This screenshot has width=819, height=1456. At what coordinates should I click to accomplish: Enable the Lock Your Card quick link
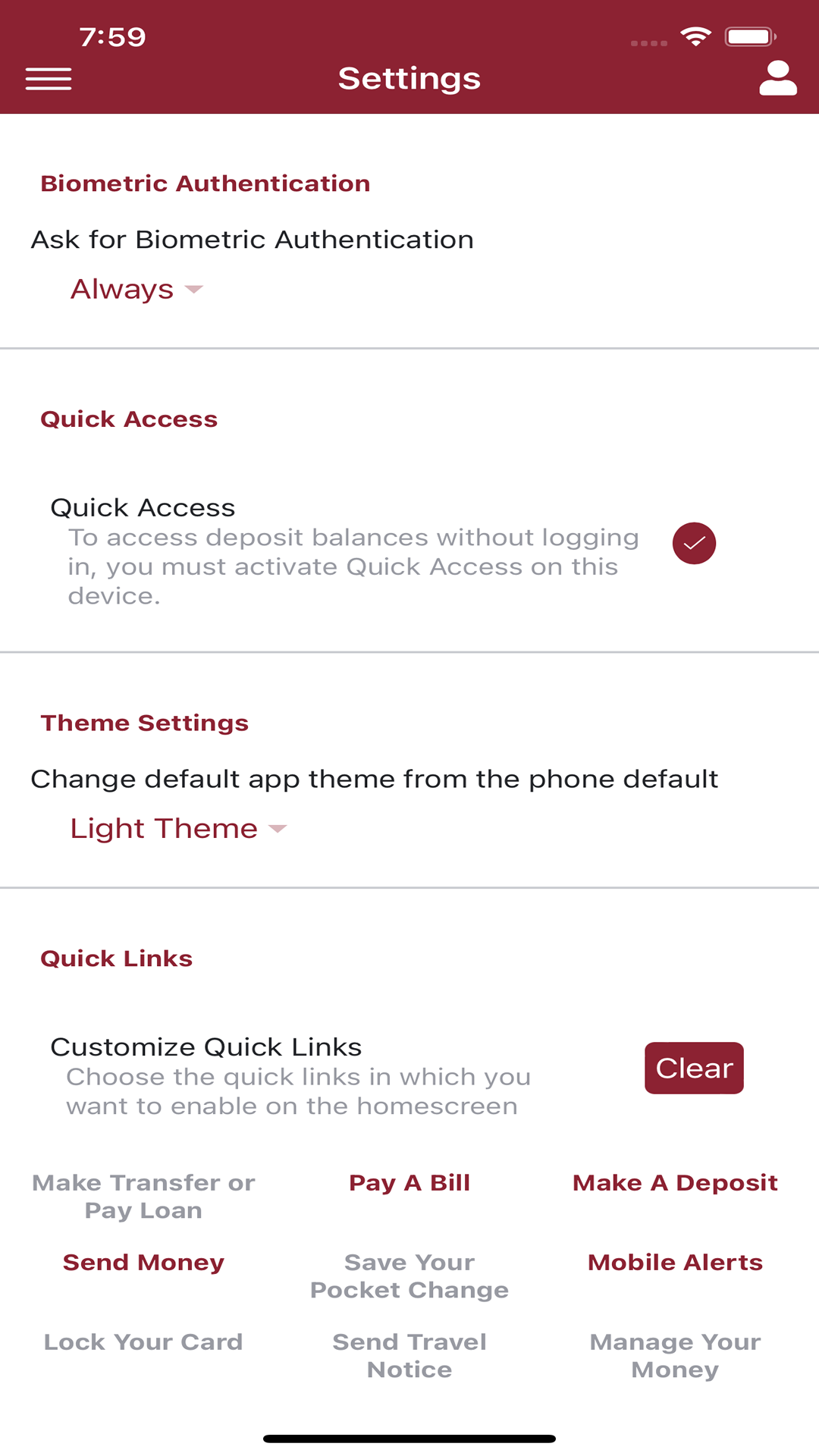click(143, 1342)
